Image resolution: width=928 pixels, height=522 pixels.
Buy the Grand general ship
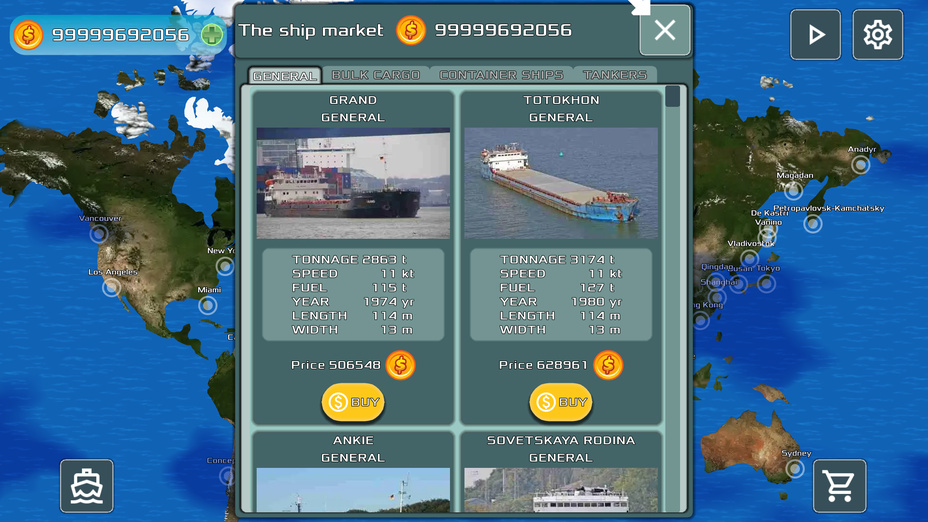point(353,402)
